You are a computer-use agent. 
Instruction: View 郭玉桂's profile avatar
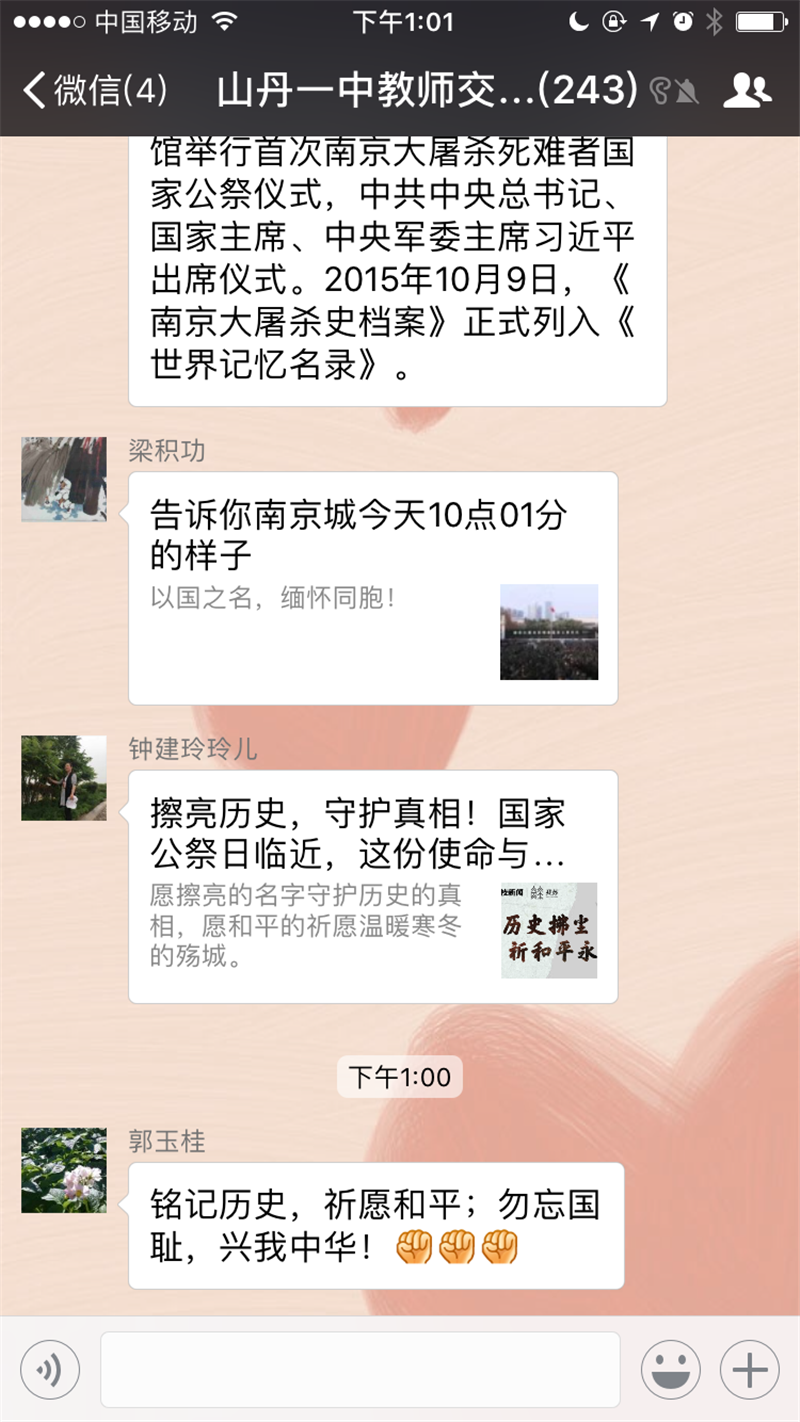(64, 1170)
